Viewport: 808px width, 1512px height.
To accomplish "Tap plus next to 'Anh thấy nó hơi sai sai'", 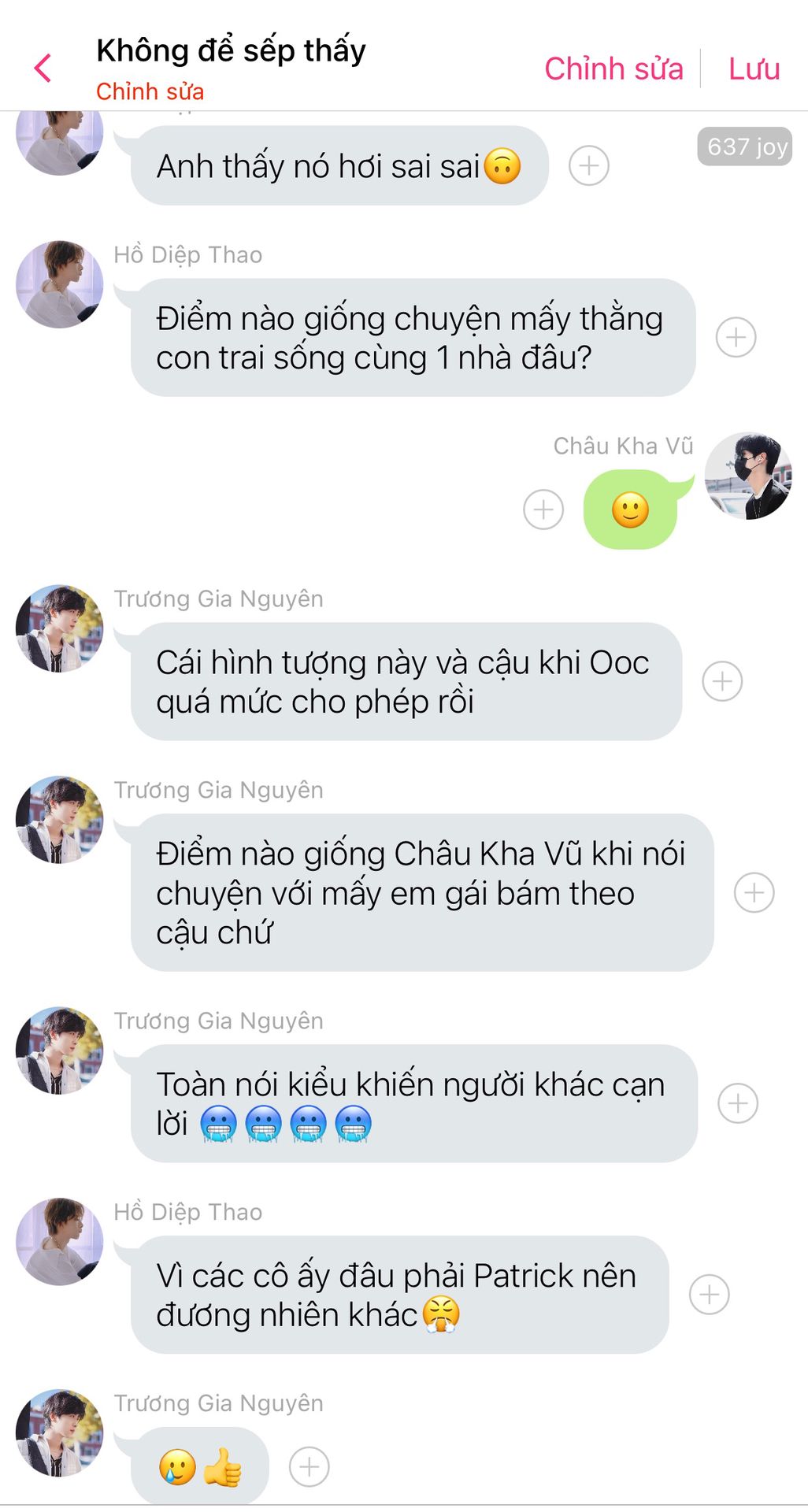I will point(589,166).
